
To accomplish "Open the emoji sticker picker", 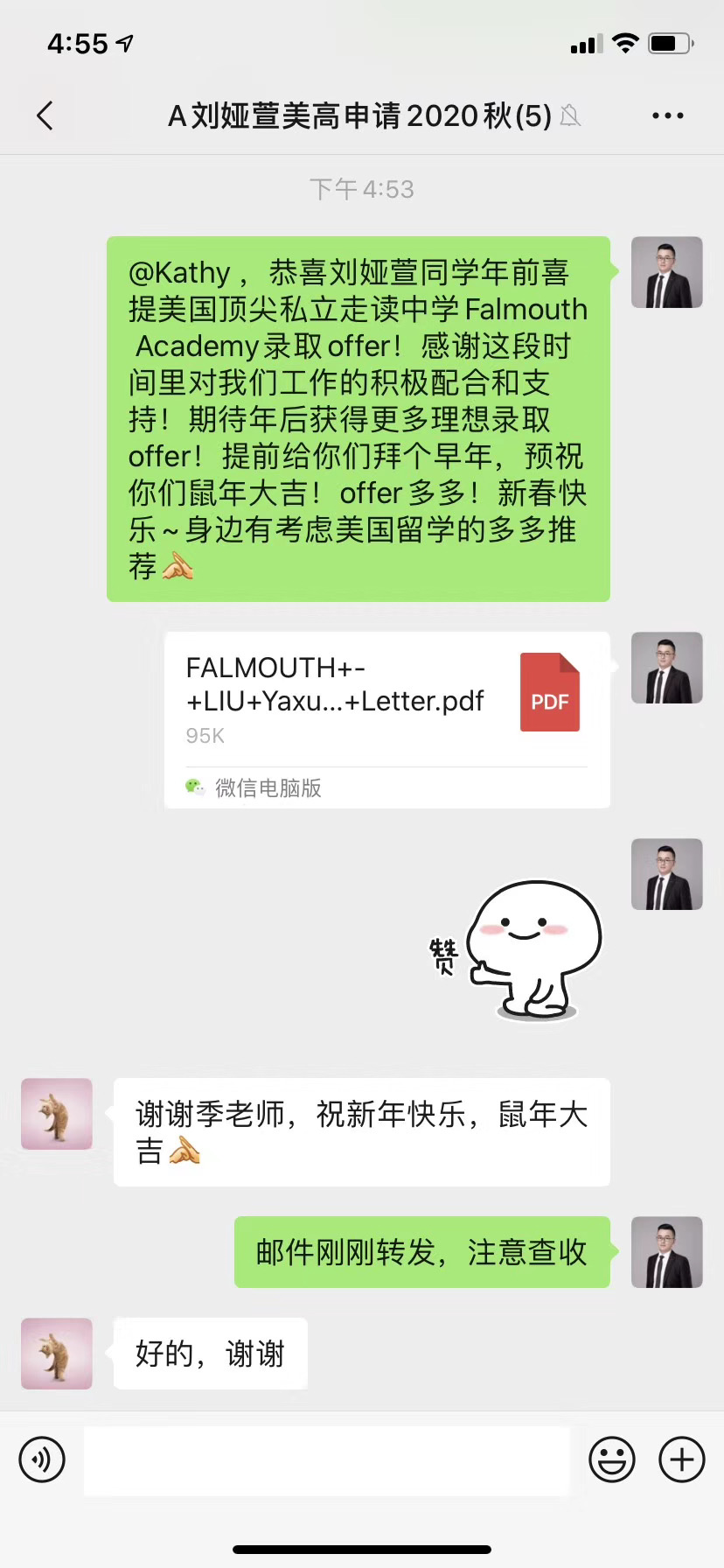I will pos(611,1459).
